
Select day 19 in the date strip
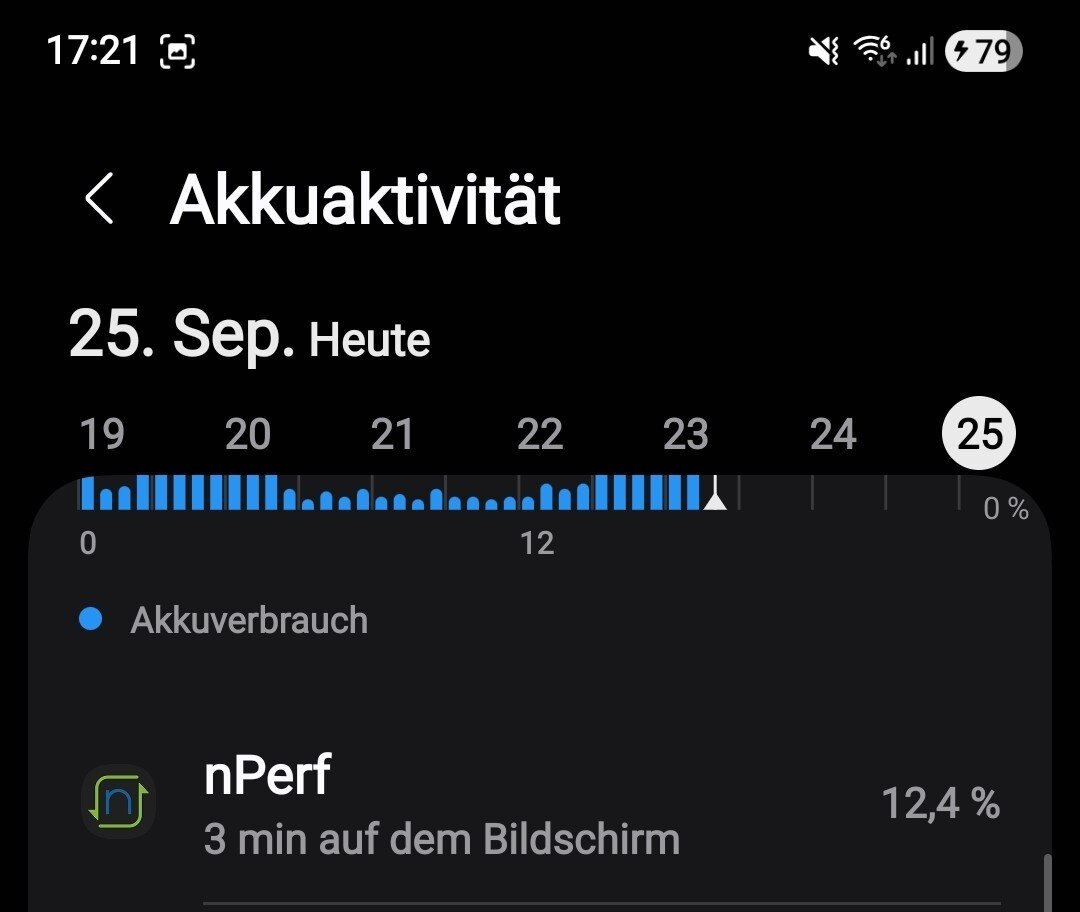point(102,435)
